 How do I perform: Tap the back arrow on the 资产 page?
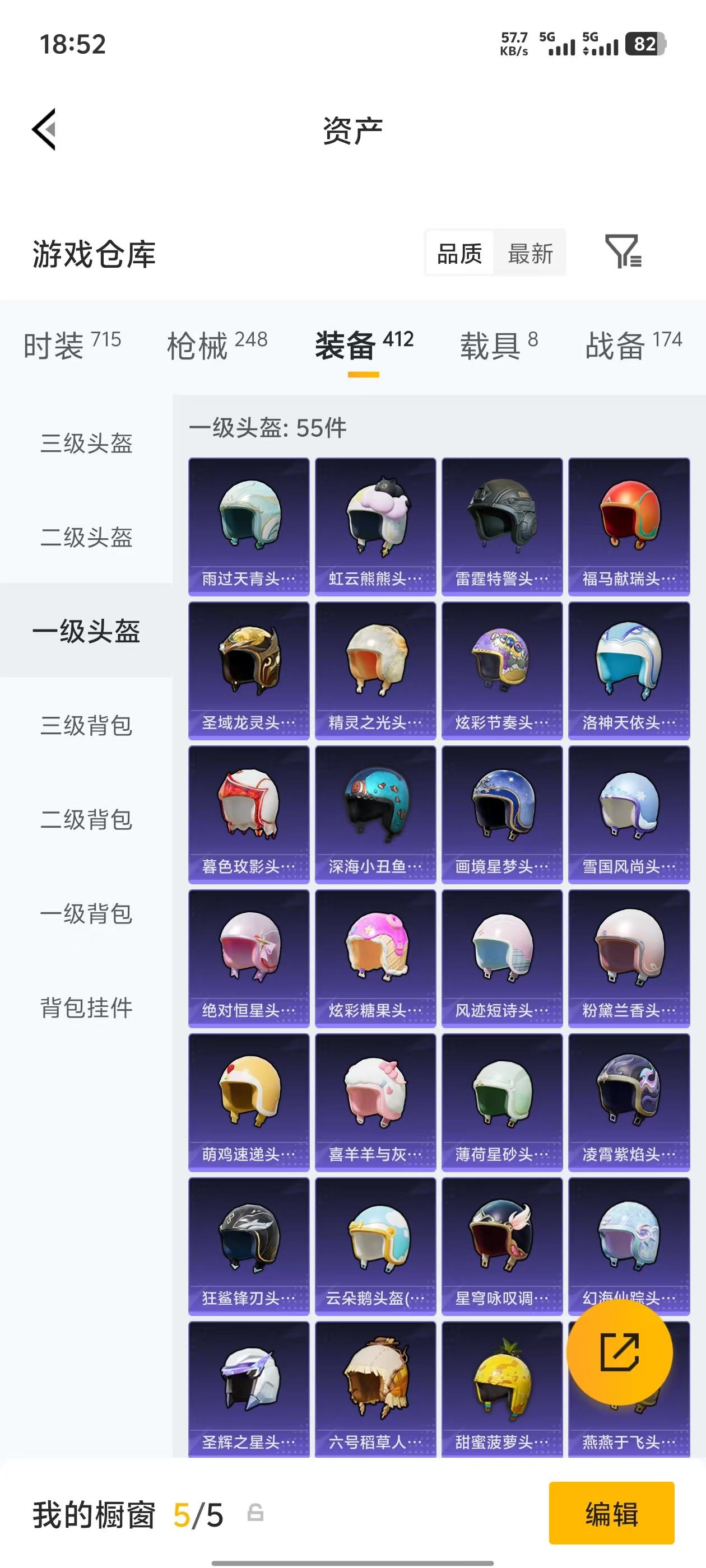(44, 128)
